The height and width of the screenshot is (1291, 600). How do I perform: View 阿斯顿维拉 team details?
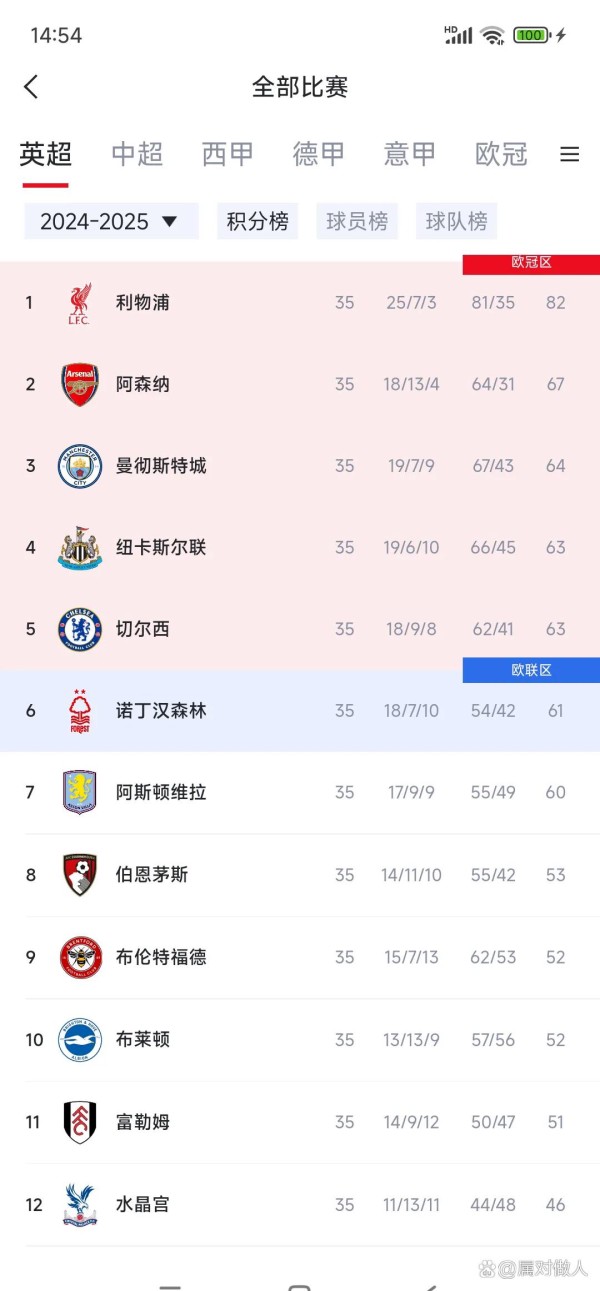coord(300,793)
